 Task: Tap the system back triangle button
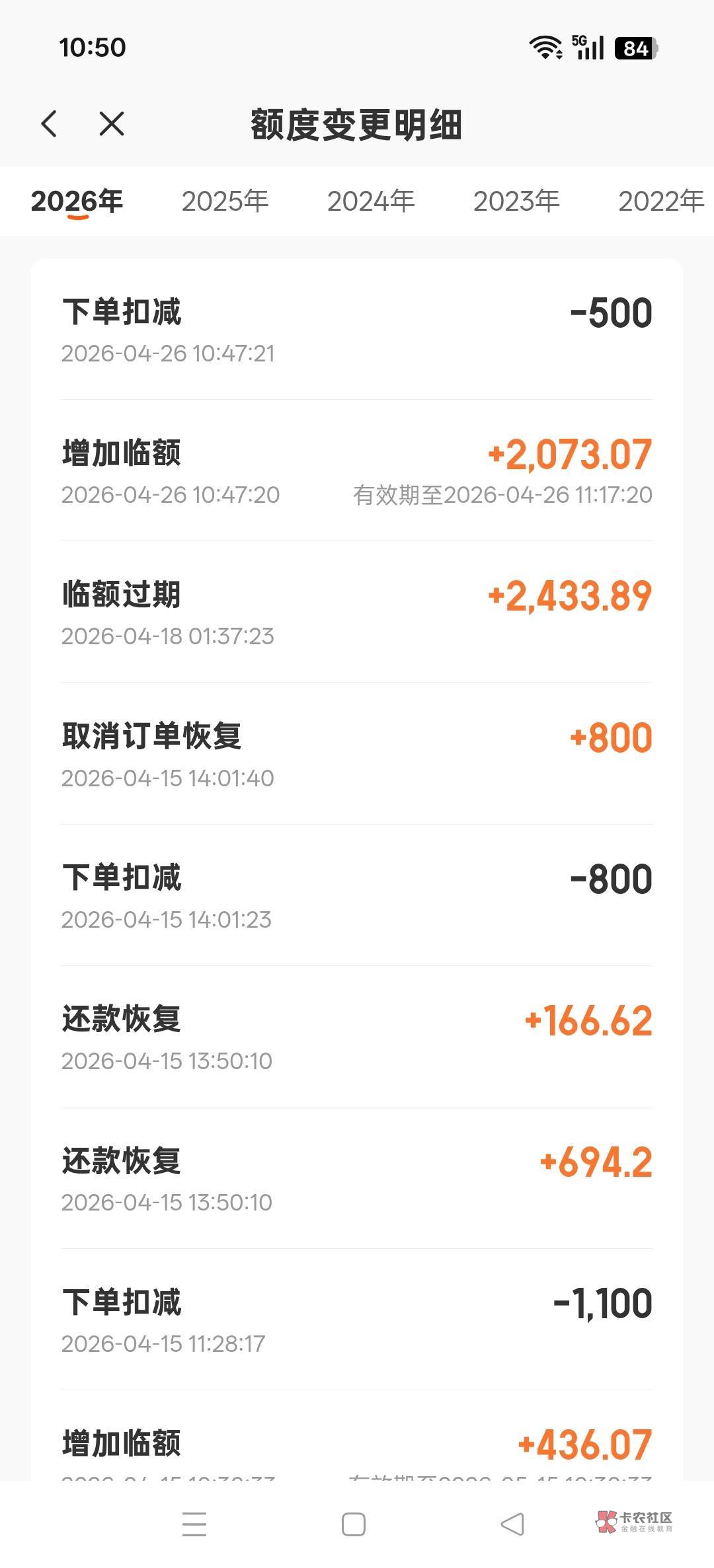pyautogui.click(x=512, y=1524)
